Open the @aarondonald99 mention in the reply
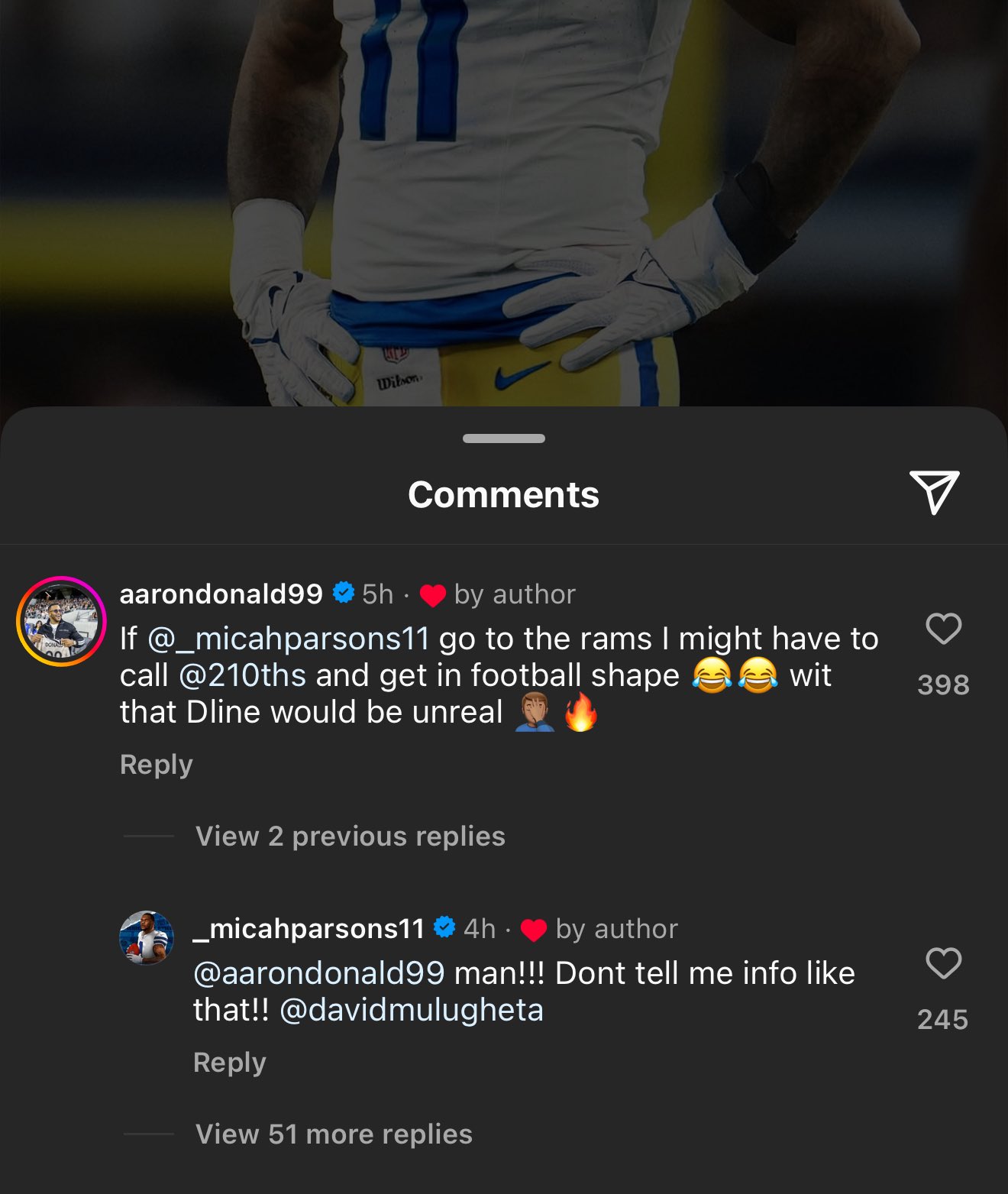 pos(318,973)
